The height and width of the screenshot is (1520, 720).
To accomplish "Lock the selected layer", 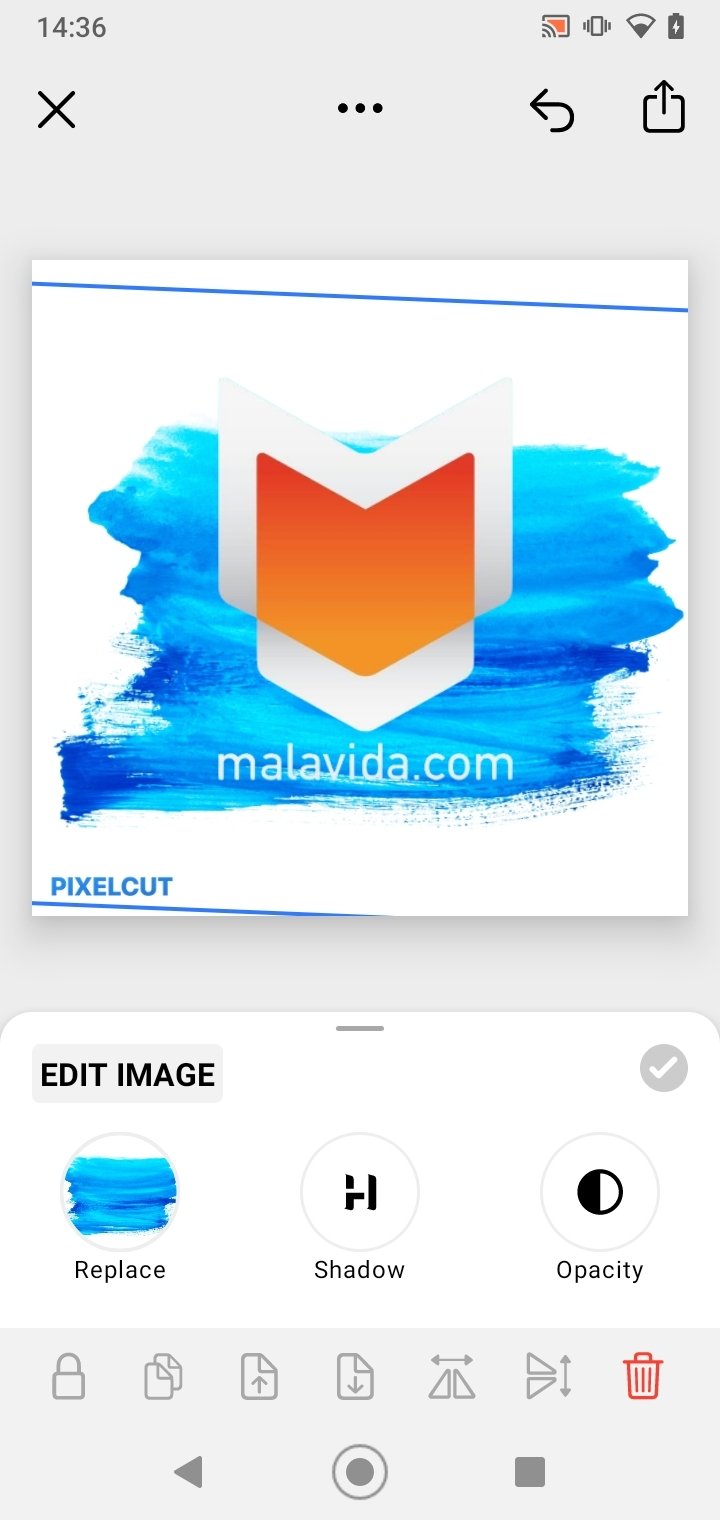I will click(x=68, y=1376).
